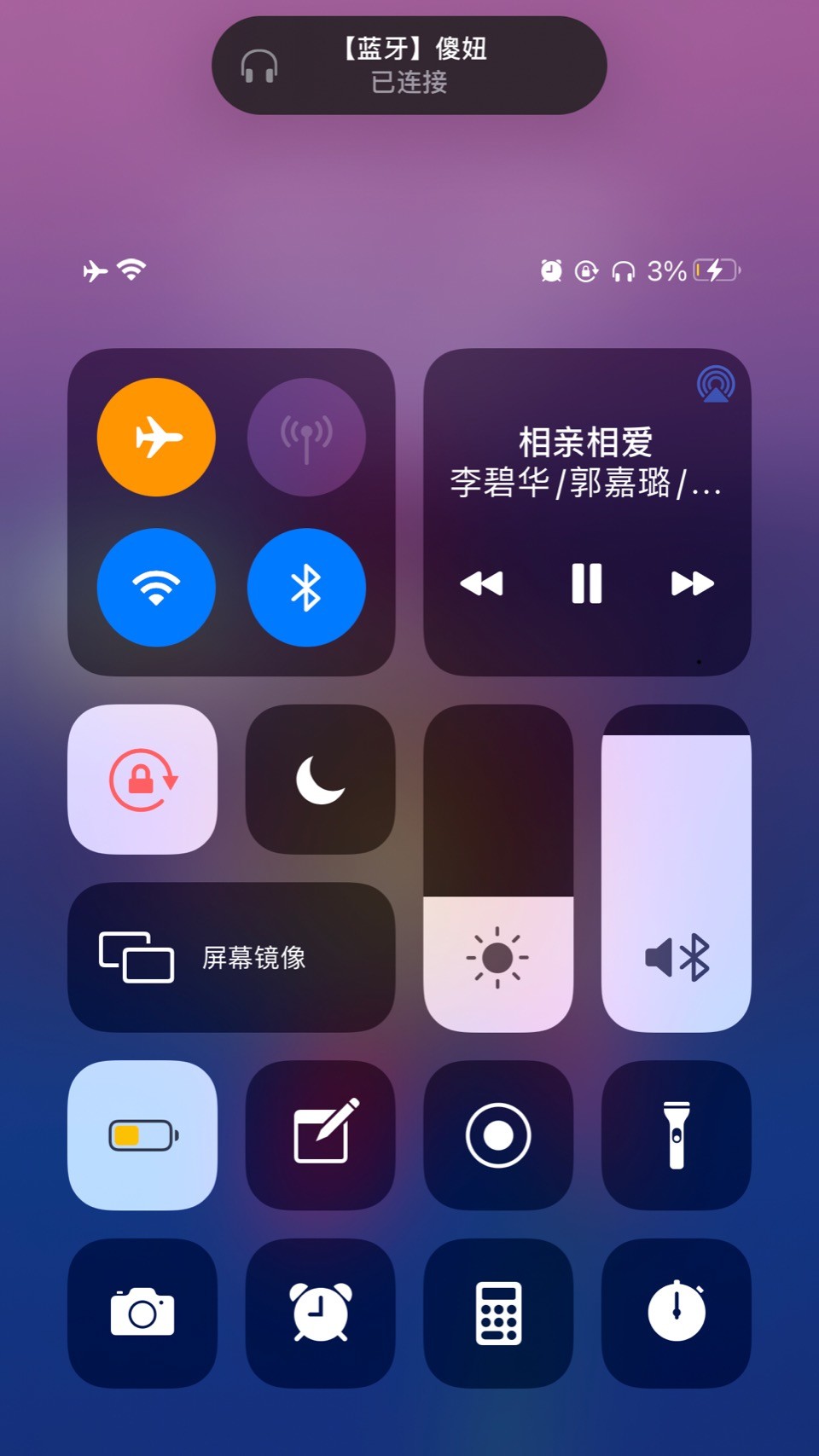Launch the camera
Image resolution: width=819 pixels, height=1456 pixels.
142,1313
